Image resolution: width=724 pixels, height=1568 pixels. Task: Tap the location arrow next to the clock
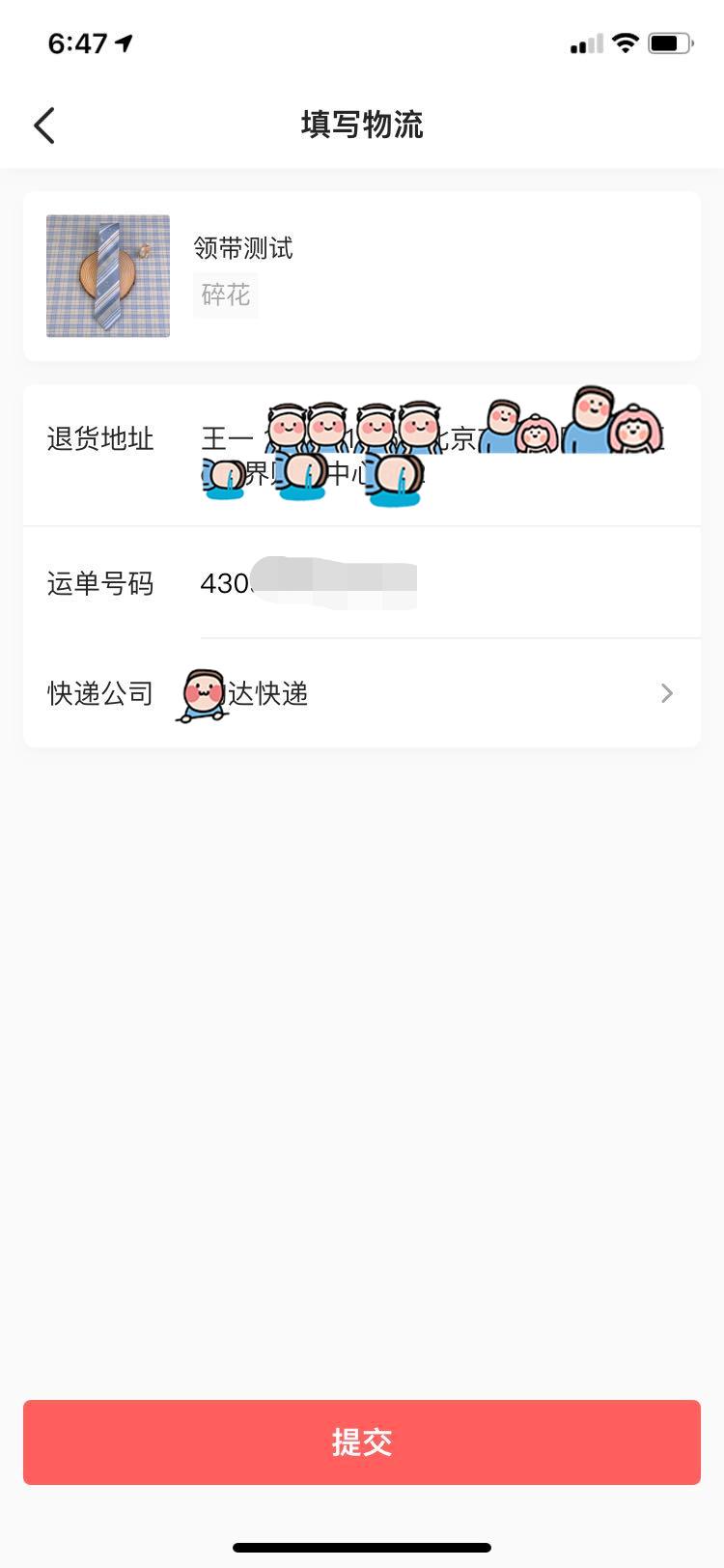click(x=122, y=42)
